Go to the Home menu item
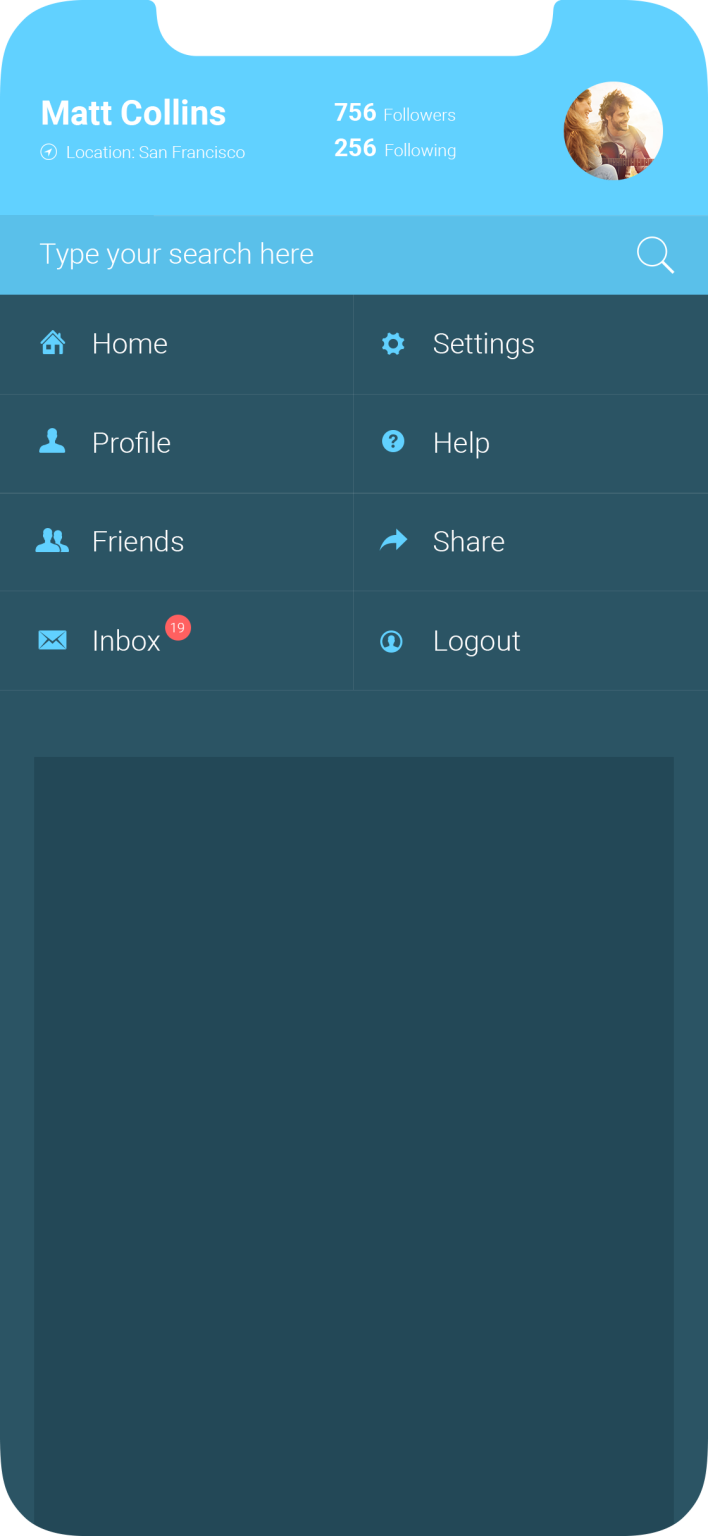Viewport: 708px width, 1536px height. coord(129,344)
